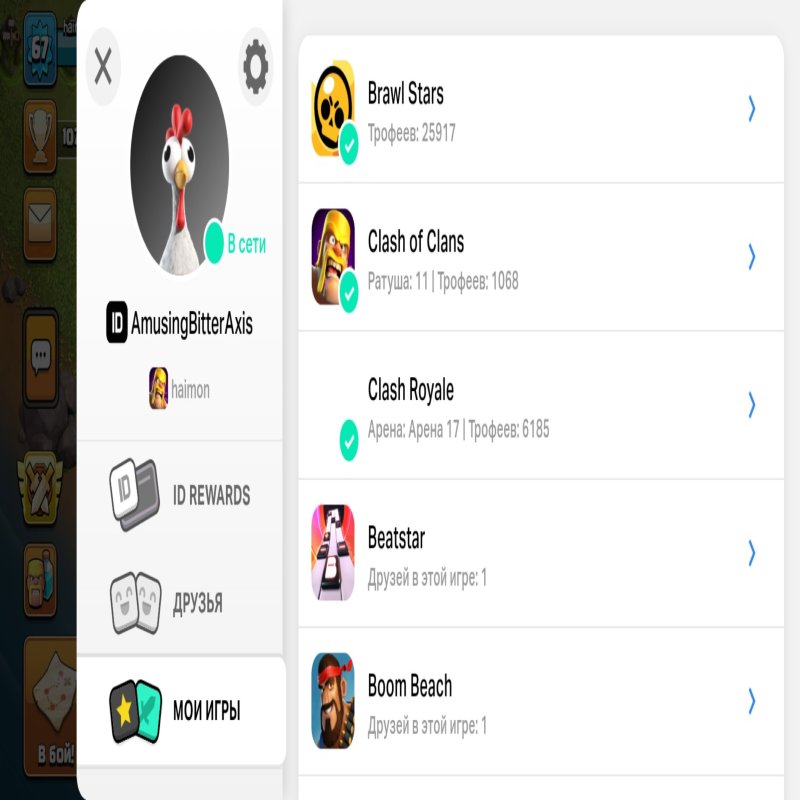Open the Clash Royale entry

pos(540,406)
